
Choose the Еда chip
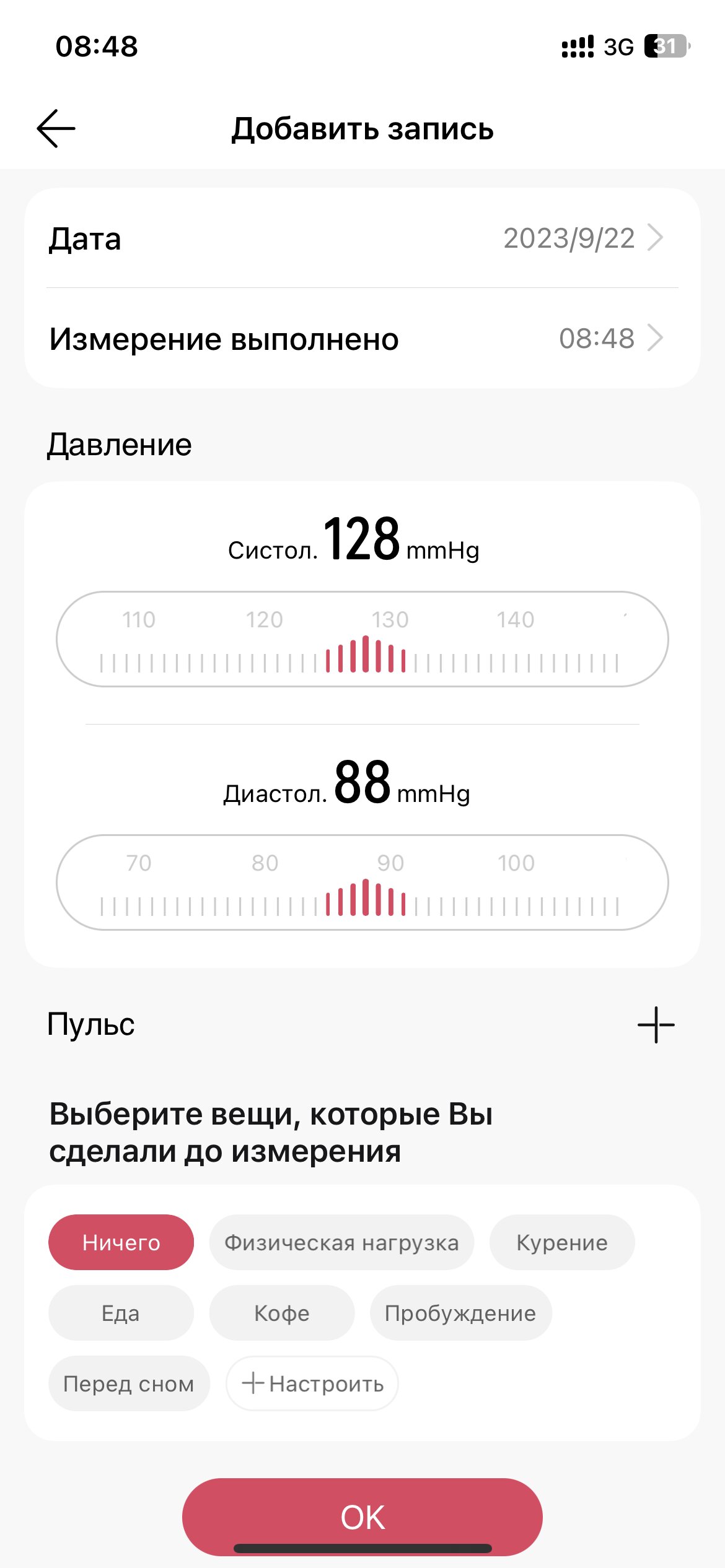(x=121, y=1313)
